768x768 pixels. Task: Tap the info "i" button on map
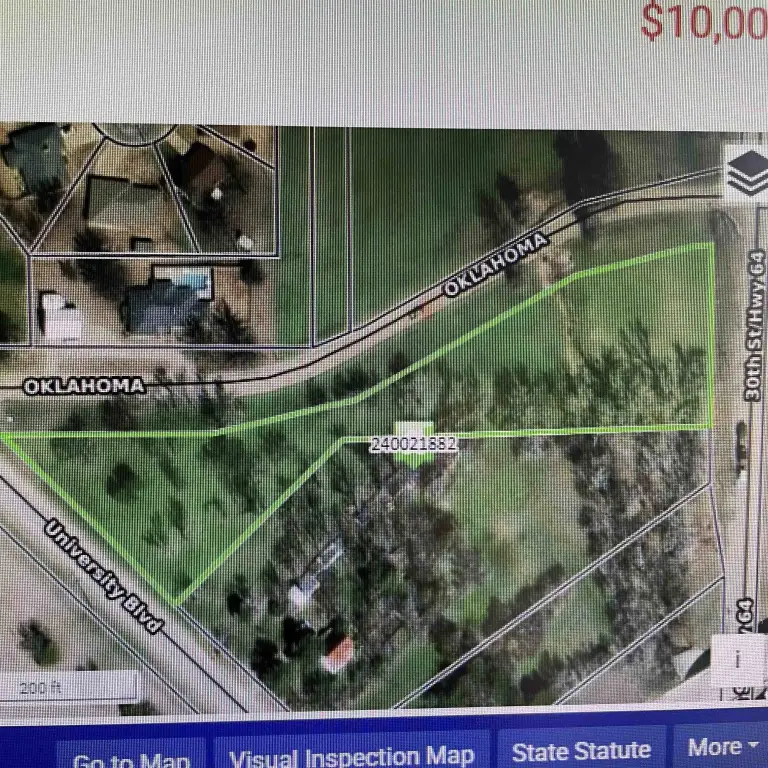(736, 659)
